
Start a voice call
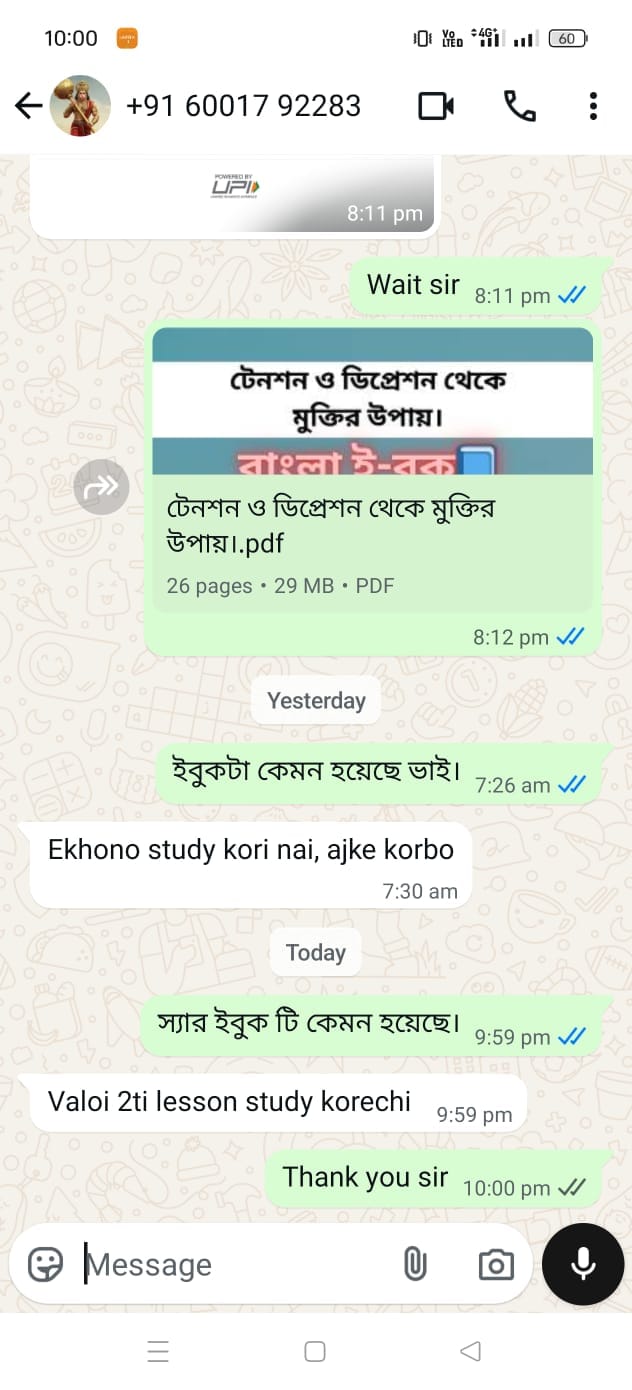519,106
